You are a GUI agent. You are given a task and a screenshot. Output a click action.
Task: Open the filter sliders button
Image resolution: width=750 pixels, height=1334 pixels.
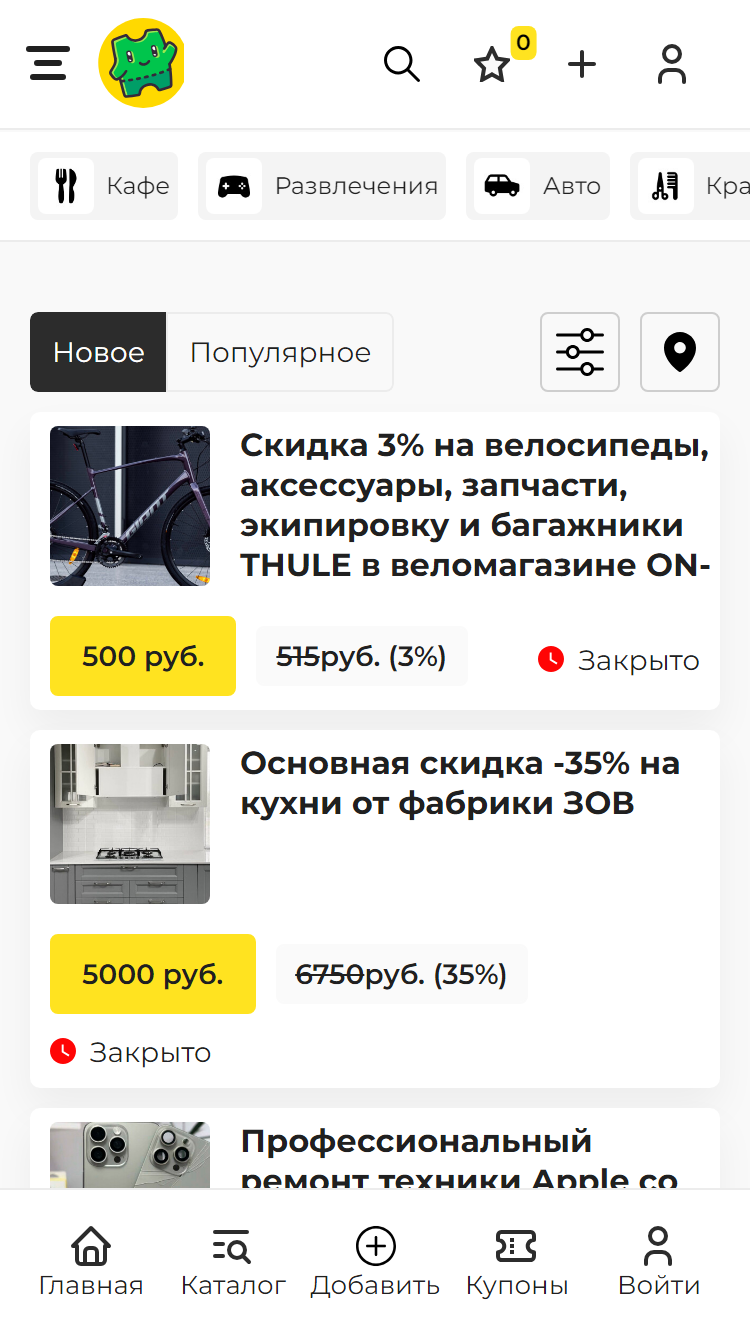(x=580, y=352)
